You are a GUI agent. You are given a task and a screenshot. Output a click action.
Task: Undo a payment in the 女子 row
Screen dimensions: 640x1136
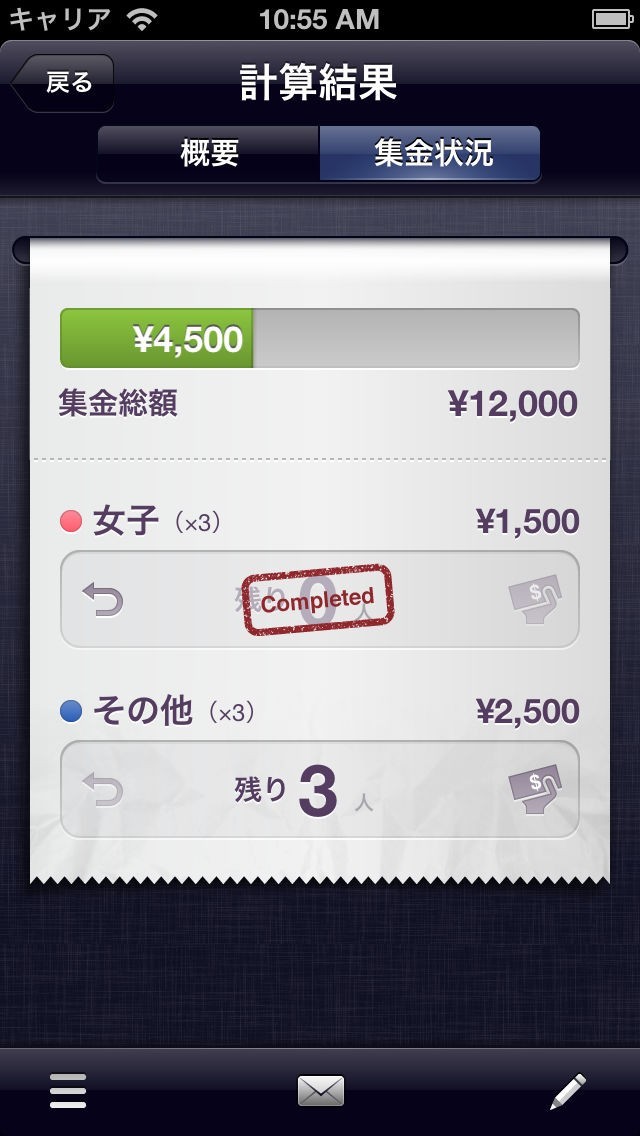104,601
